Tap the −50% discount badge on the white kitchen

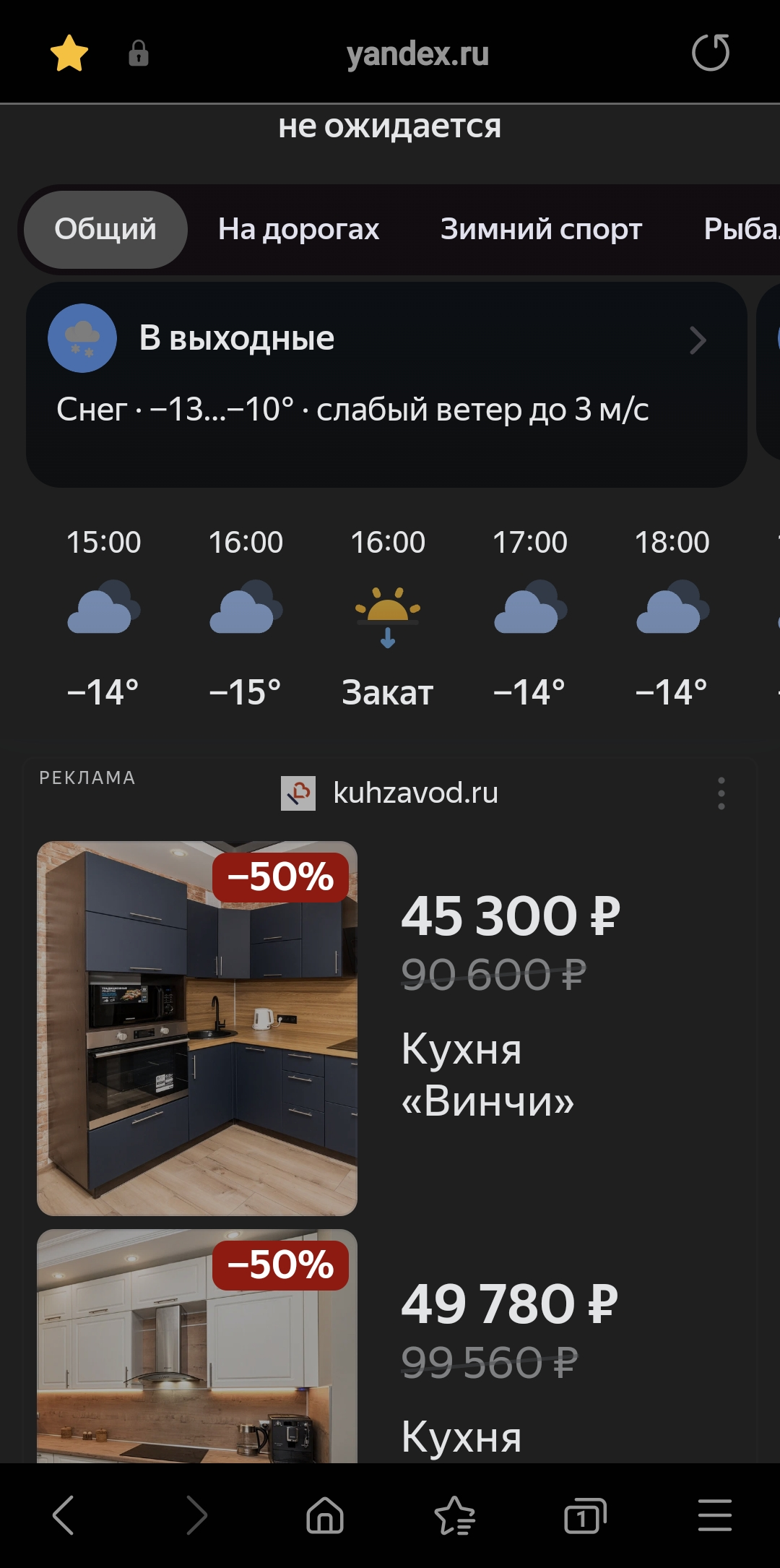280,1265
